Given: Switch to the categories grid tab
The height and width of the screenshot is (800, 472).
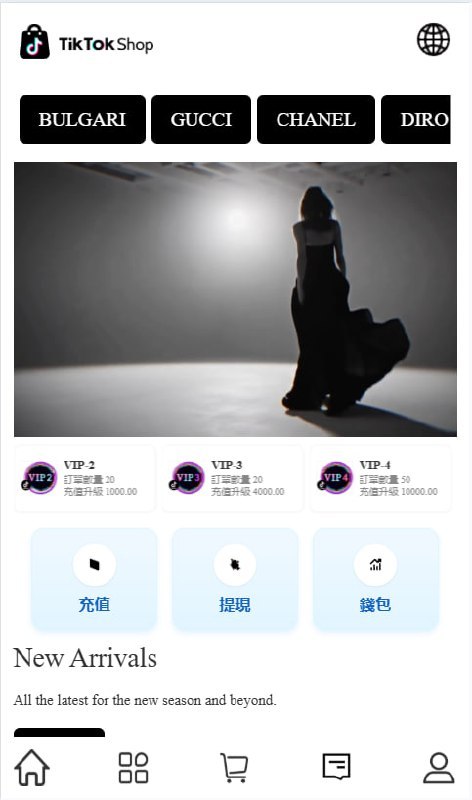Looking at the screenshot, I should [133, 767].
